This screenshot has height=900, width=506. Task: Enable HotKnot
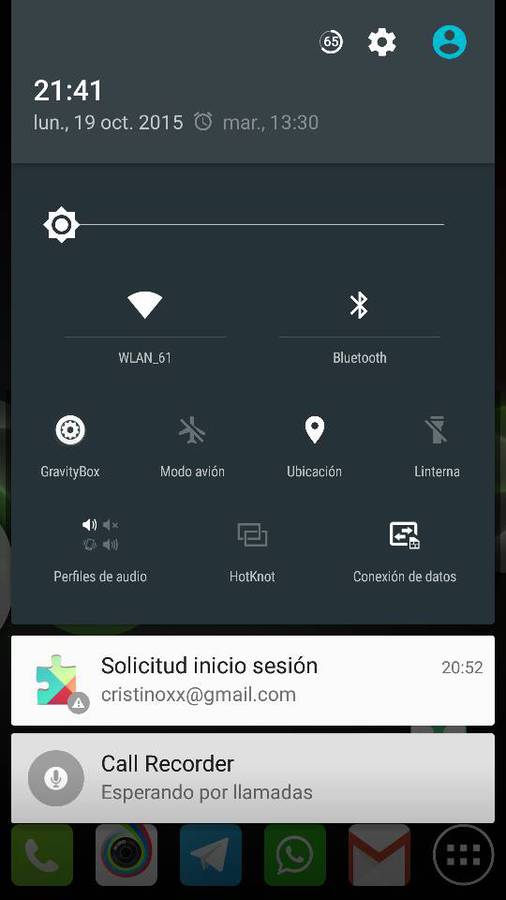252,551
